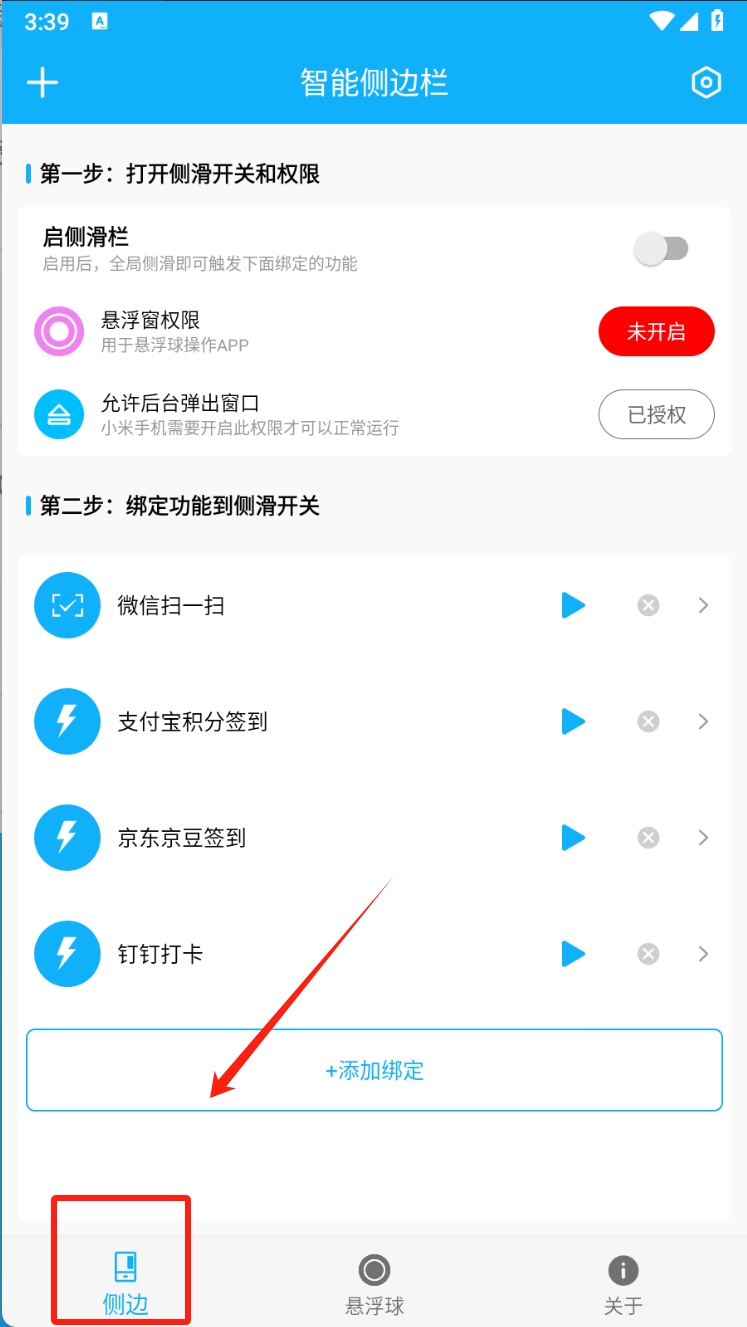
Task: Run 京东京豆签到 with its play icon
Action: [573, 837]
